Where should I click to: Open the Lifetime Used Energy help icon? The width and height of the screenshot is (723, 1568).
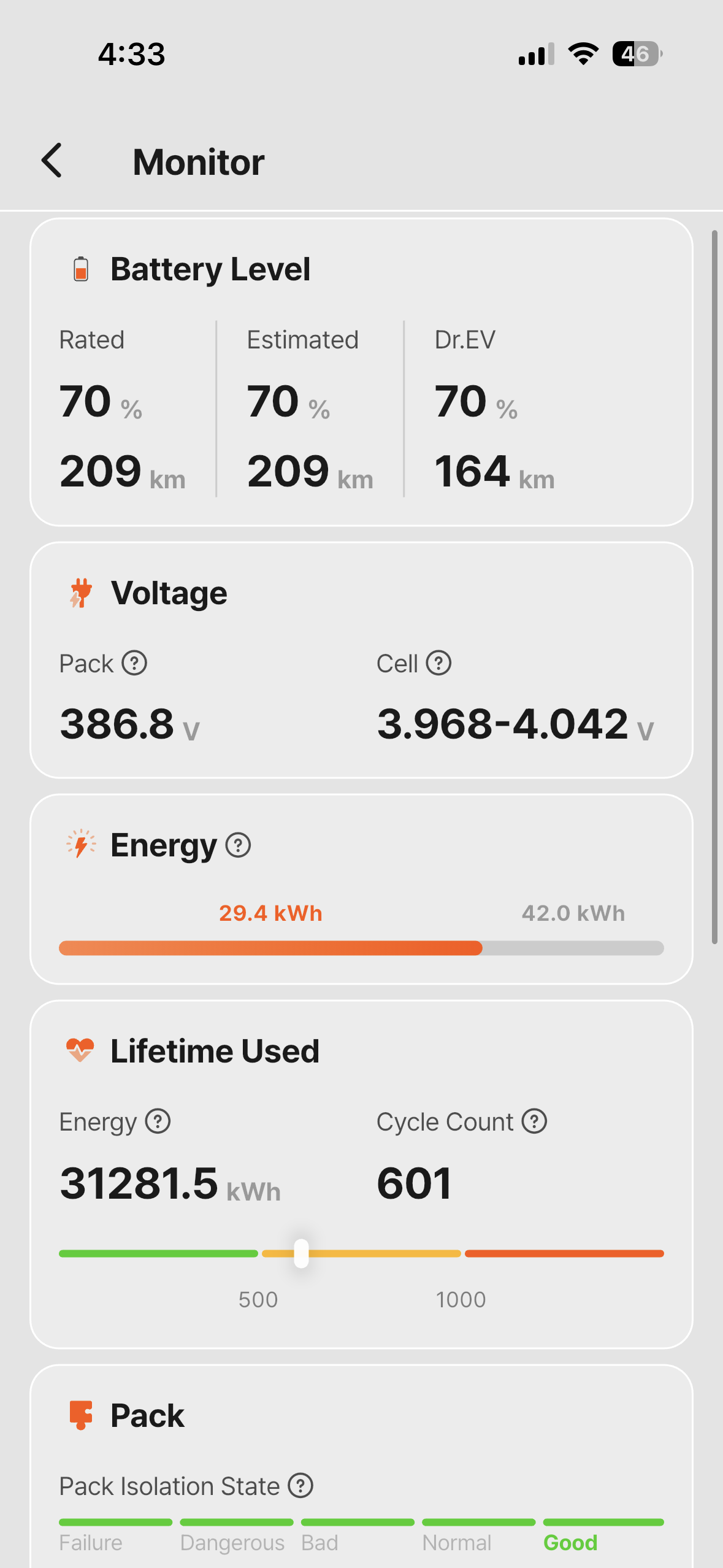pyautogui.click(x=157, y=1121)
